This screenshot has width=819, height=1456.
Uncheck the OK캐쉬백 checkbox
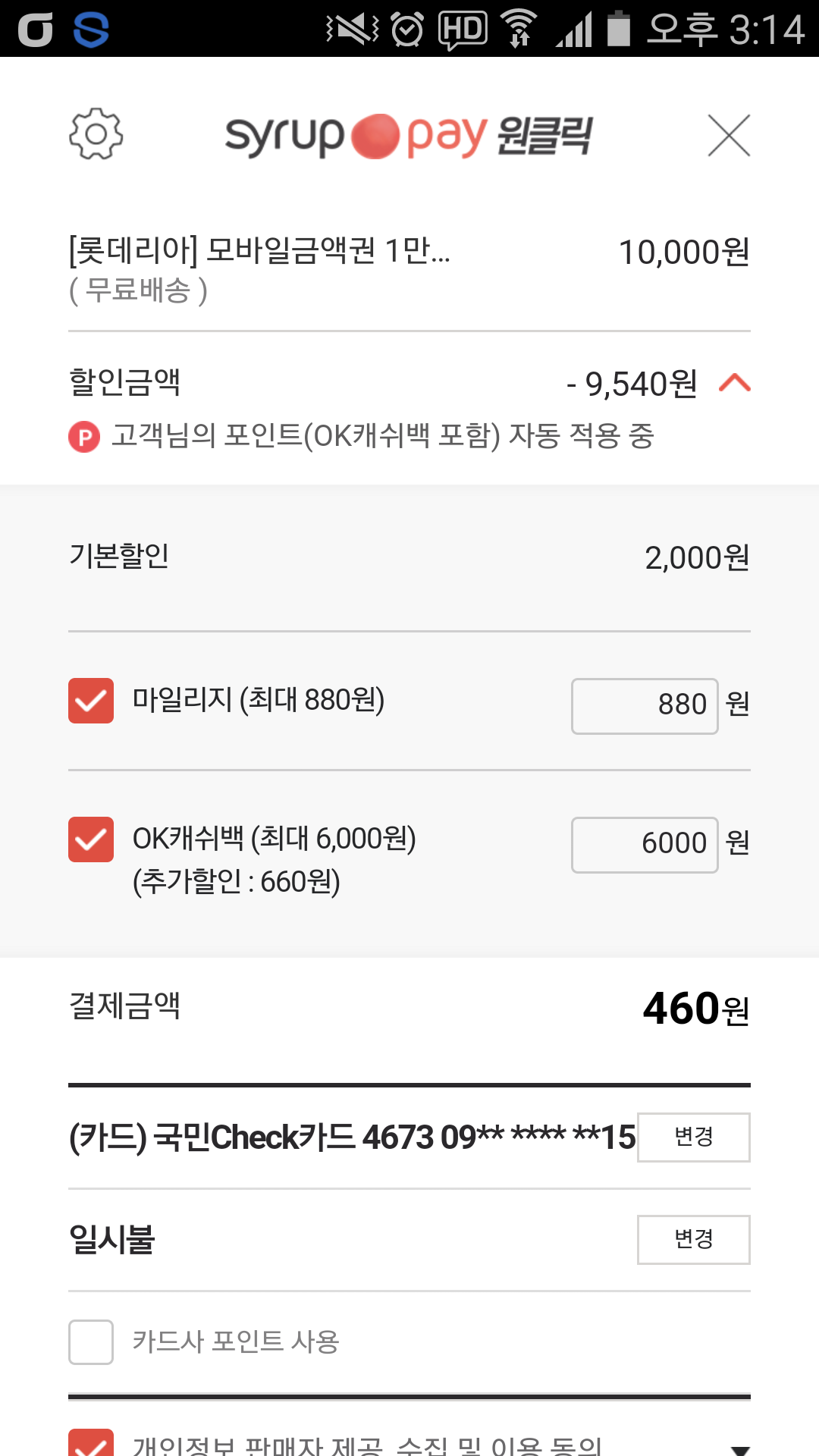(91, 839)
